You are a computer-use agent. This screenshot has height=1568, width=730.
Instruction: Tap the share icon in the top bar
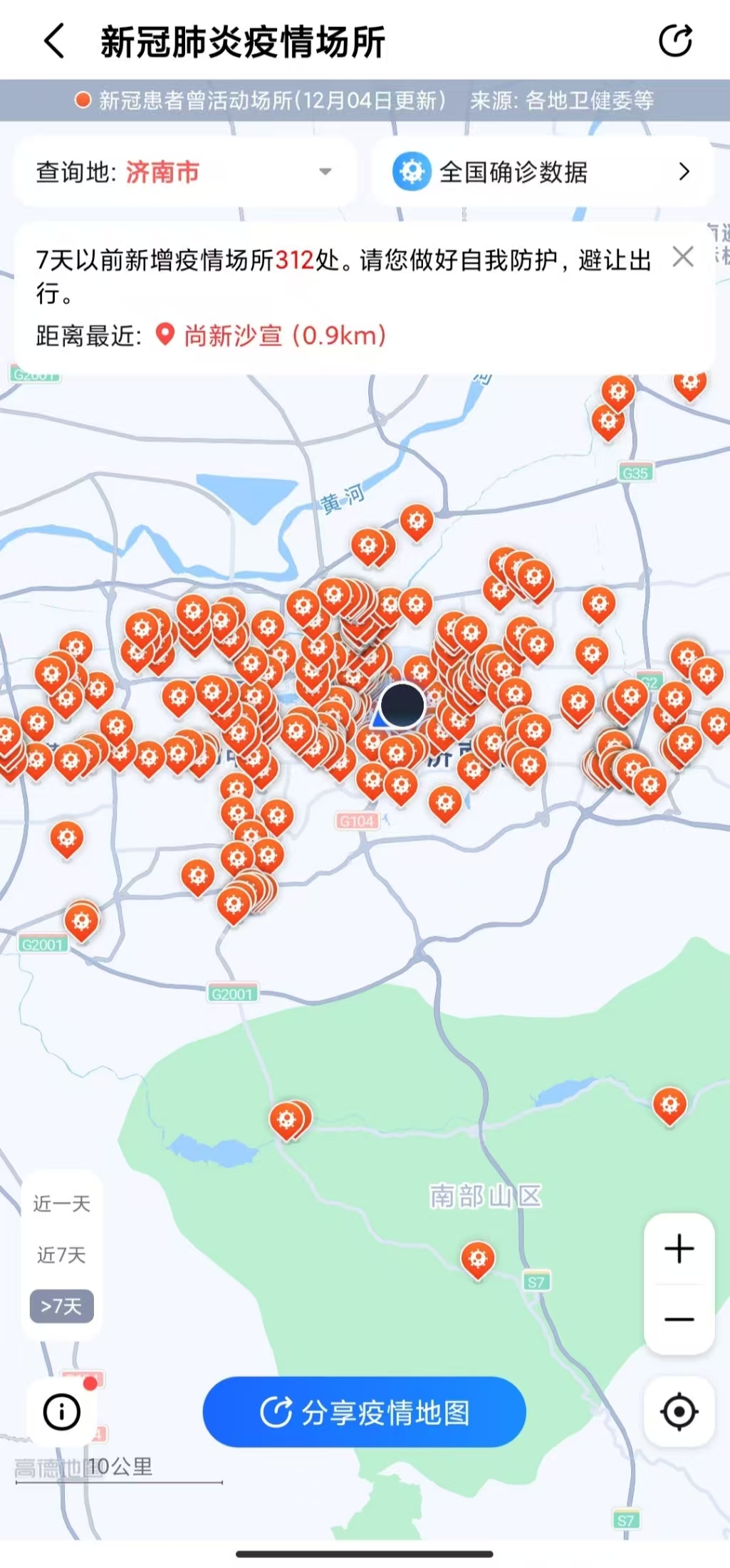(674, 41)
